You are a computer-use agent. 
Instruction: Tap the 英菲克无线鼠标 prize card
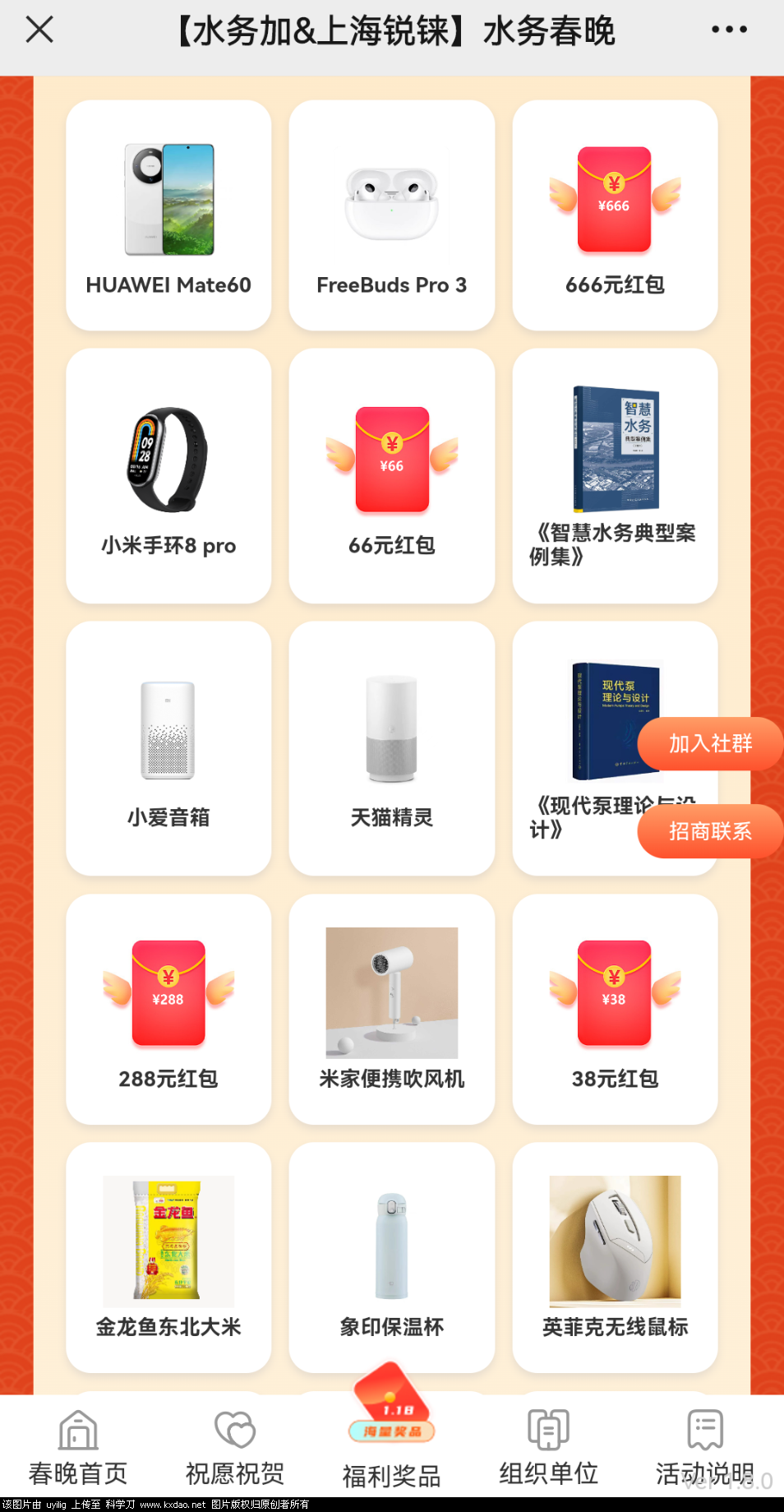pyautogui.click(x=615, y=1257)
